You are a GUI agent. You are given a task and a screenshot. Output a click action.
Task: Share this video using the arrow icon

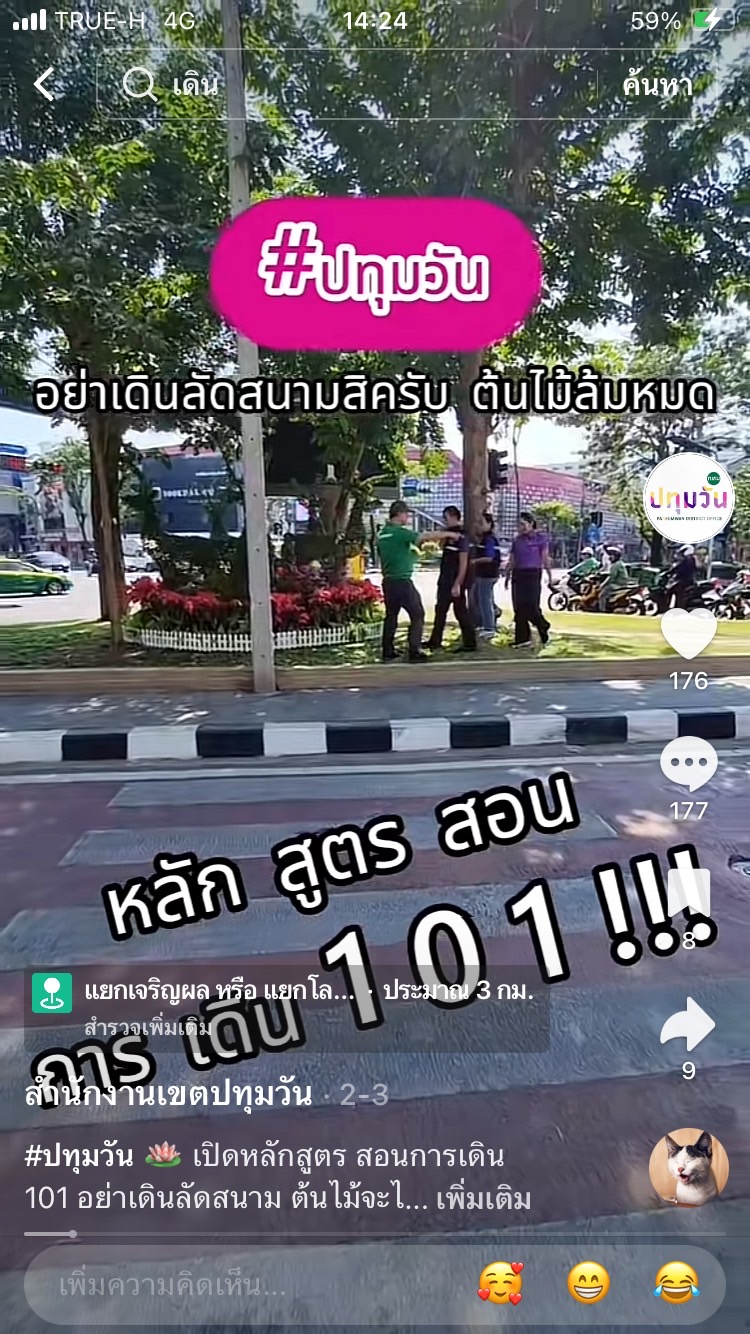(689, 1024)
